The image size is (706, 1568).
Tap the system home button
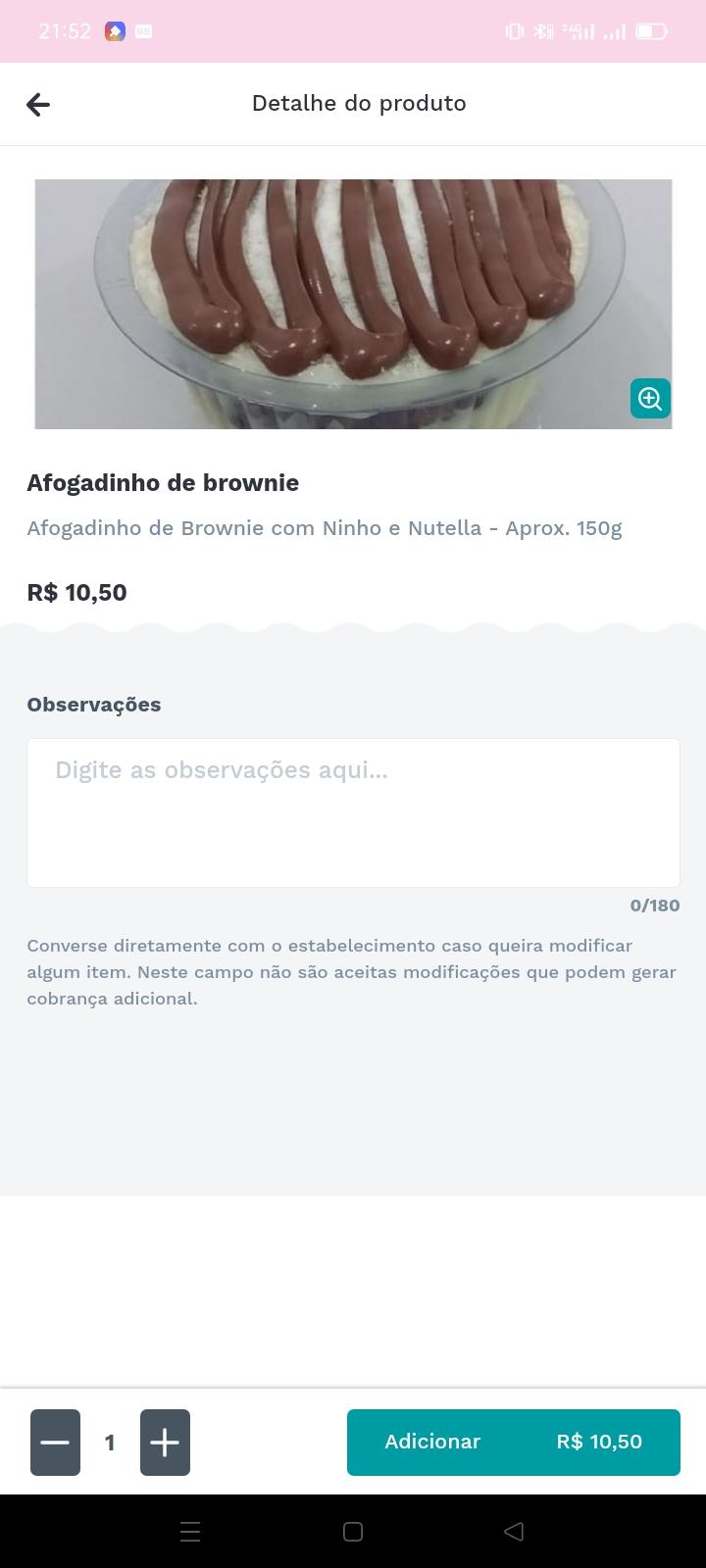point(353,1531)
